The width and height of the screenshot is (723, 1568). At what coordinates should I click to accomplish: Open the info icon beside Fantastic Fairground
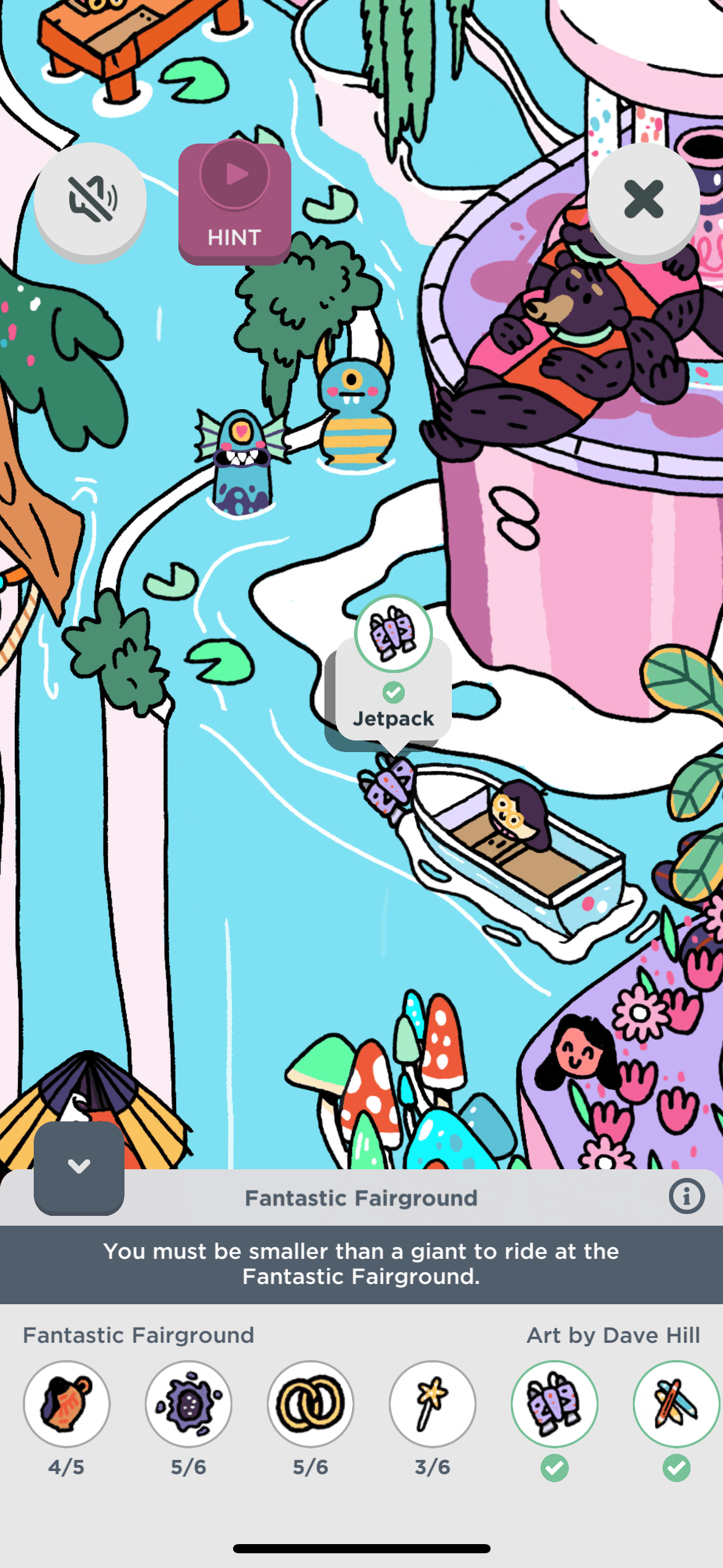pos(686,1196)
